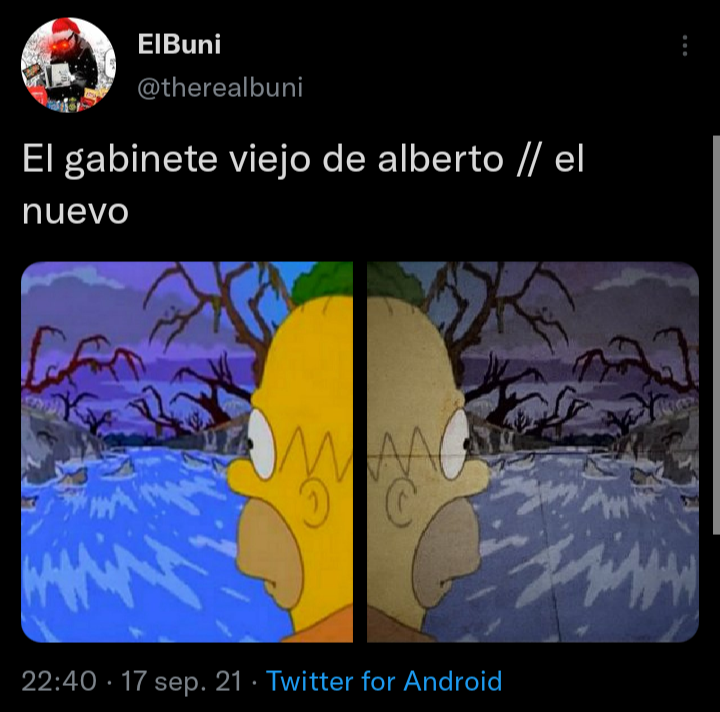Image resolution: width=720 pixels, height=712 pixels.
Task: Open the Twitter for Android link
Action: point(384,682)
